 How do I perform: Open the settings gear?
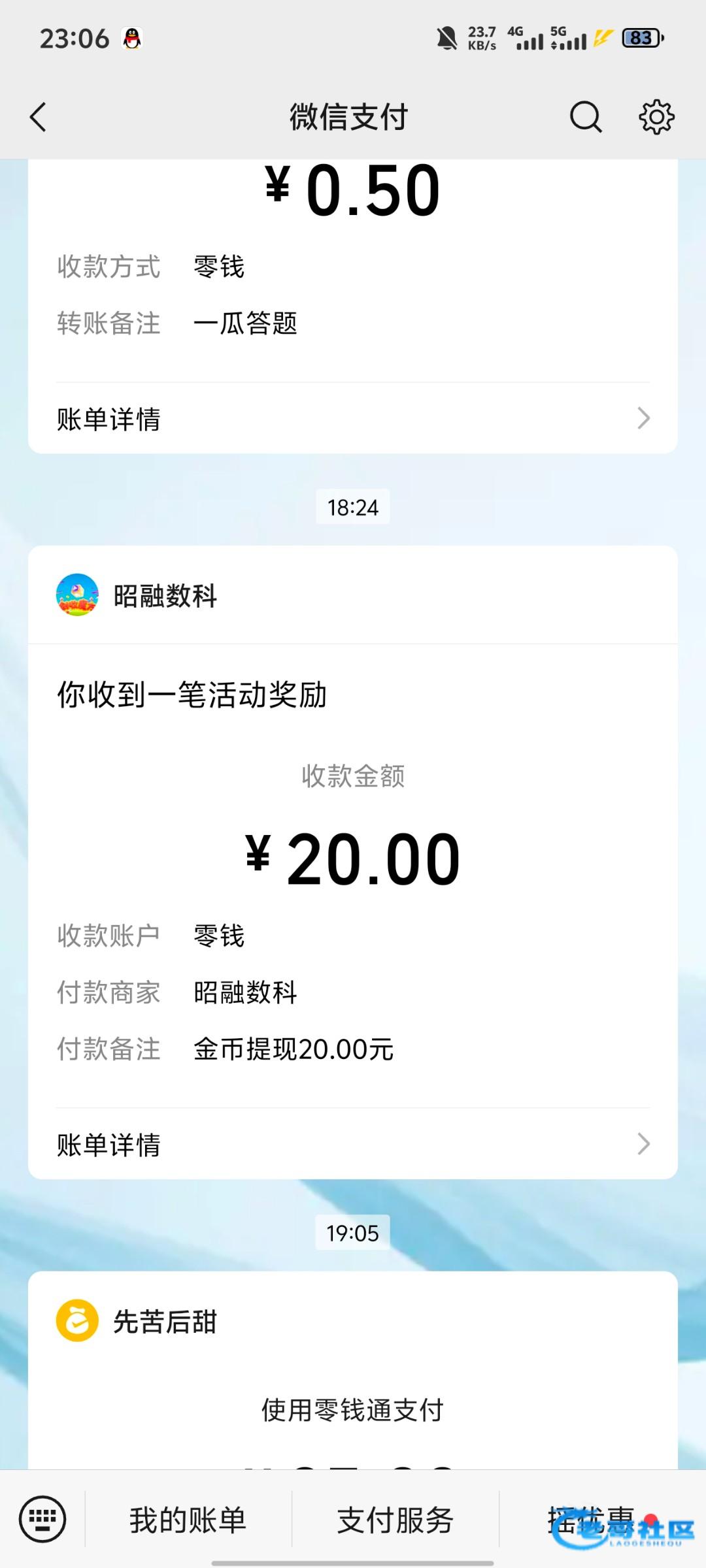[x=656, y=118]
